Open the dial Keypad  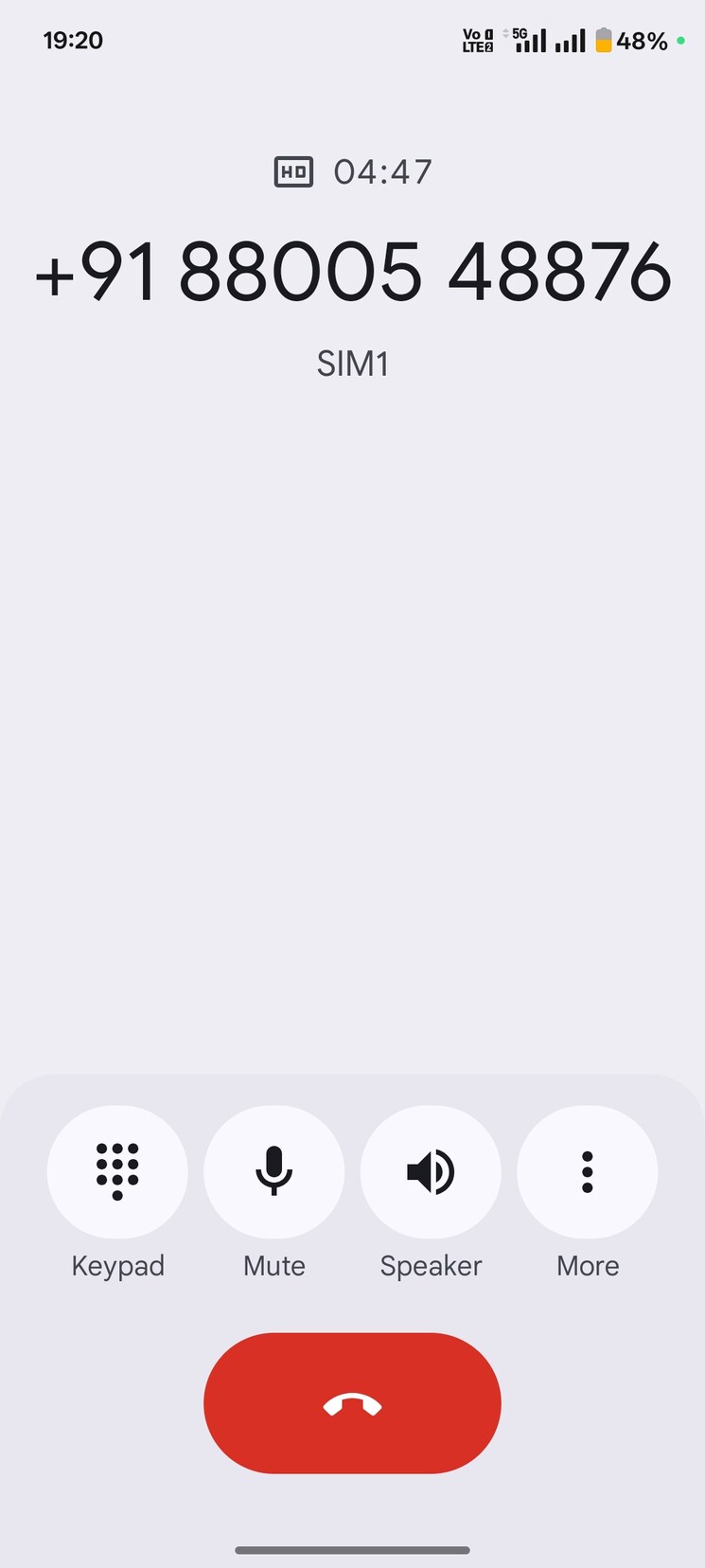[x=117, y=1171]
